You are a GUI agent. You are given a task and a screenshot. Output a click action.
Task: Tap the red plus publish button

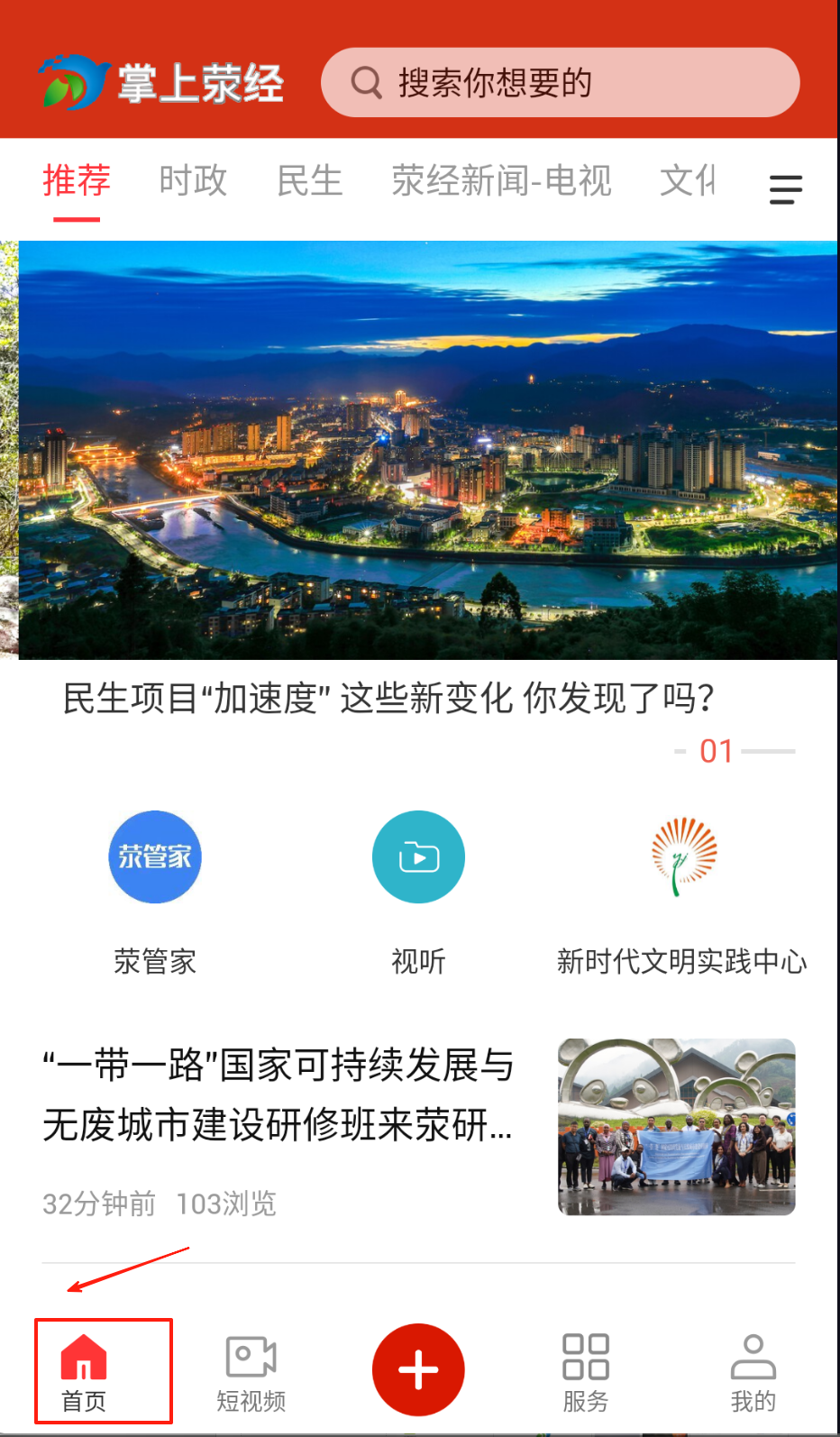pyautogui.click(x=418, y=1370)
